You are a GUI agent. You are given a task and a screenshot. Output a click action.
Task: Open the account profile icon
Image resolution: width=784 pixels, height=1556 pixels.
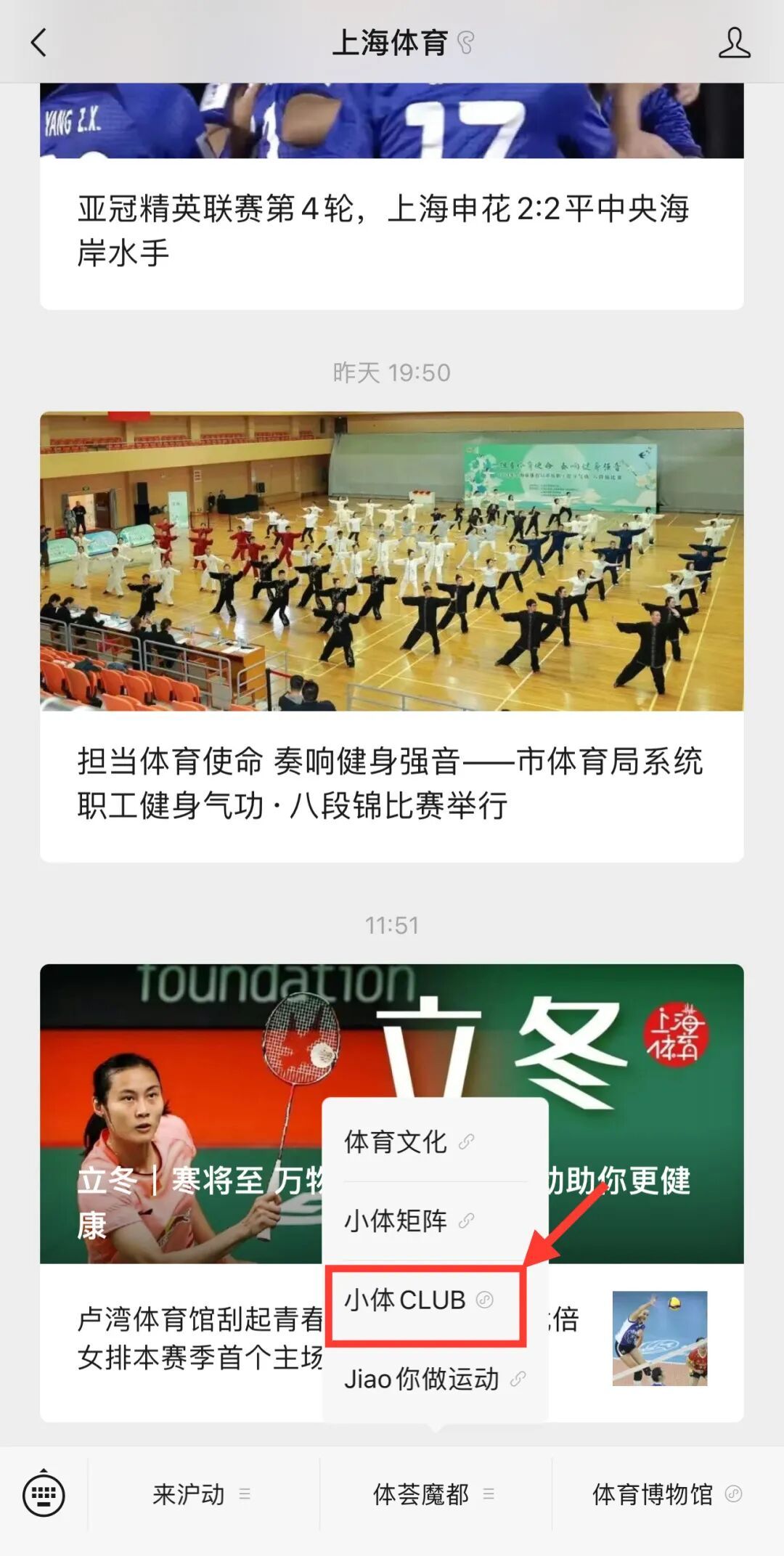(x=733, y=43)
